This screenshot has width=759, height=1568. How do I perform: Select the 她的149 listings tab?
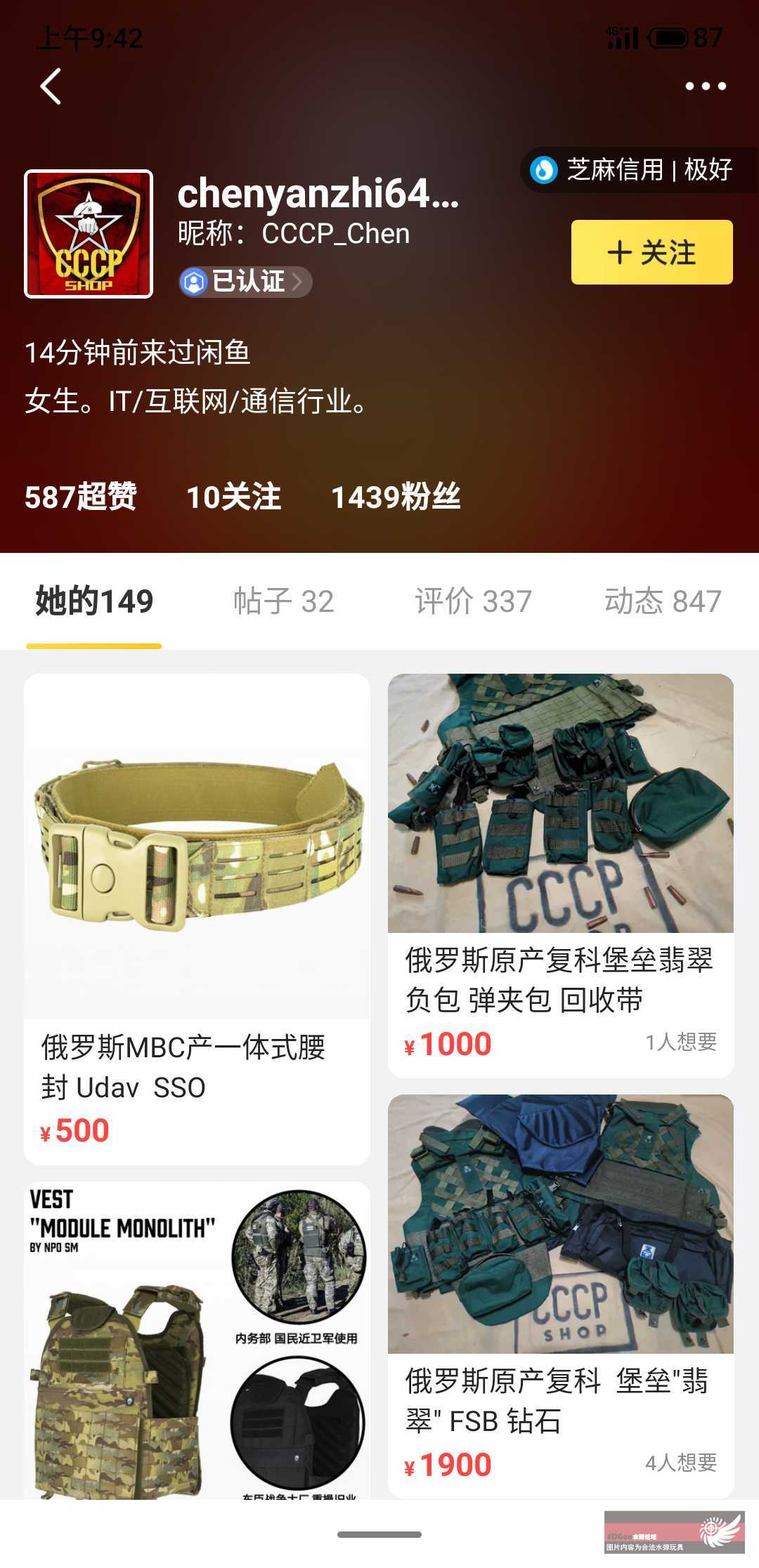pos(94,601)
